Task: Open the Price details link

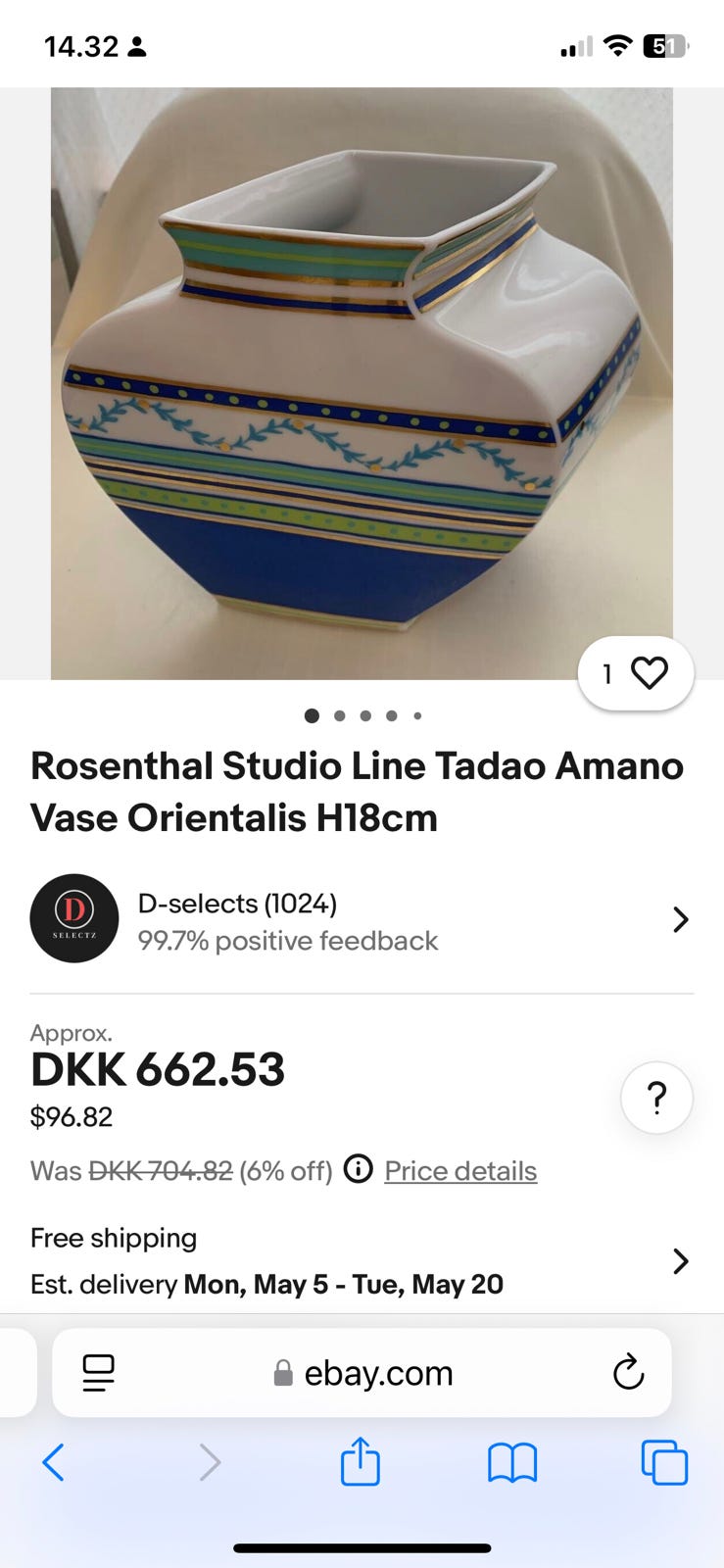Action: click(x=460, y=1170)
